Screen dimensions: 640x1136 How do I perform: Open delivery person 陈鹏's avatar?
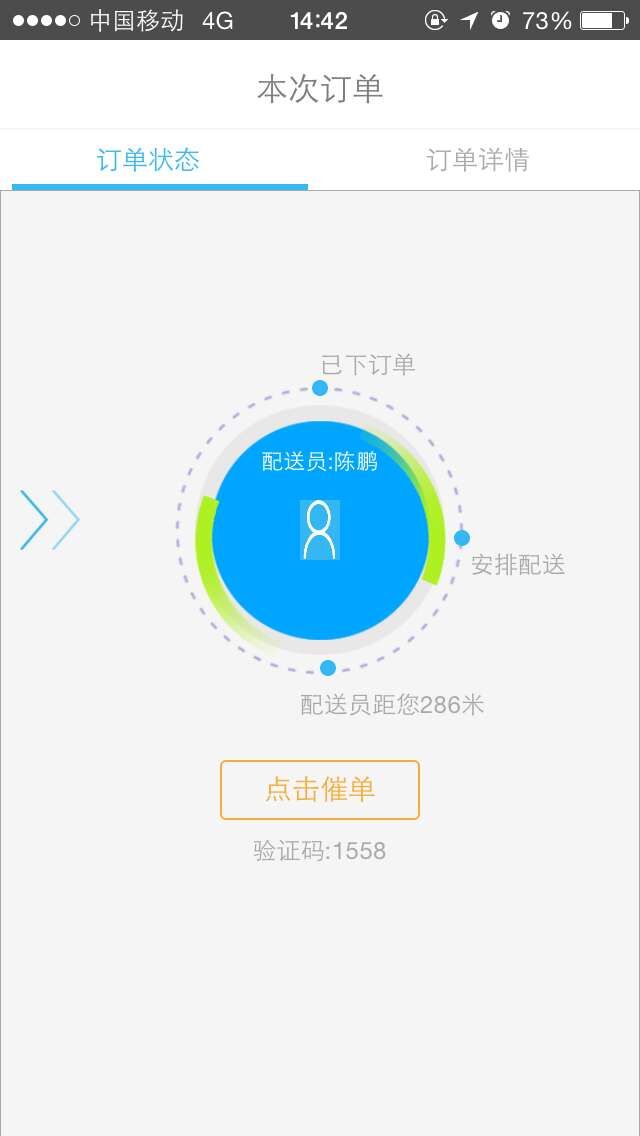click(320, 529)
